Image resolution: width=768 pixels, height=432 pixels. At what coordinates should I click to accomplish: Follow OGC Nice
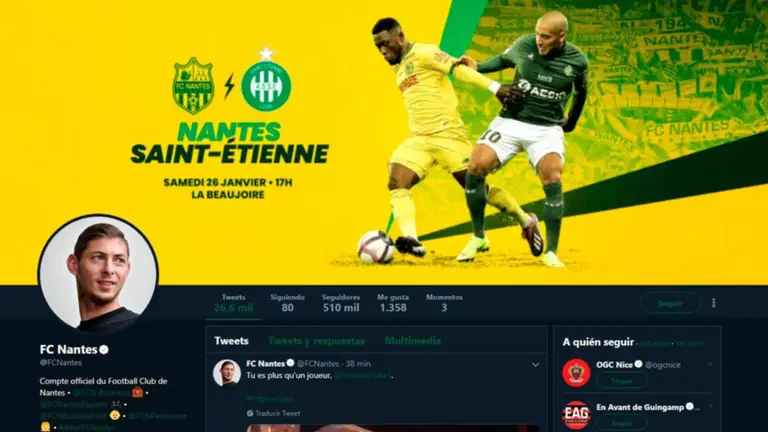(621, 381)
